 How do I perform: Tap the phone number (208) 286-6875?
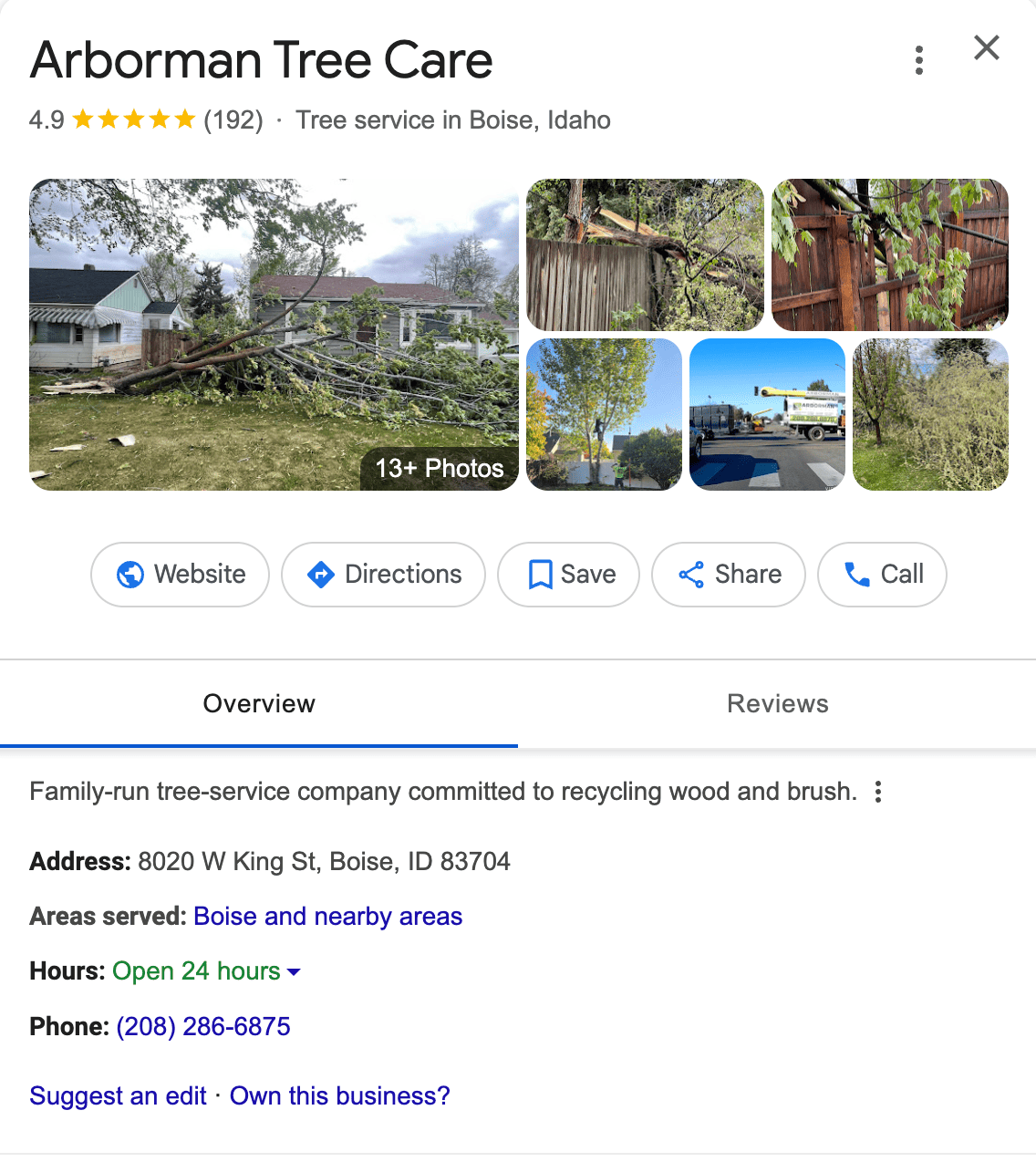click(203, 1026)
